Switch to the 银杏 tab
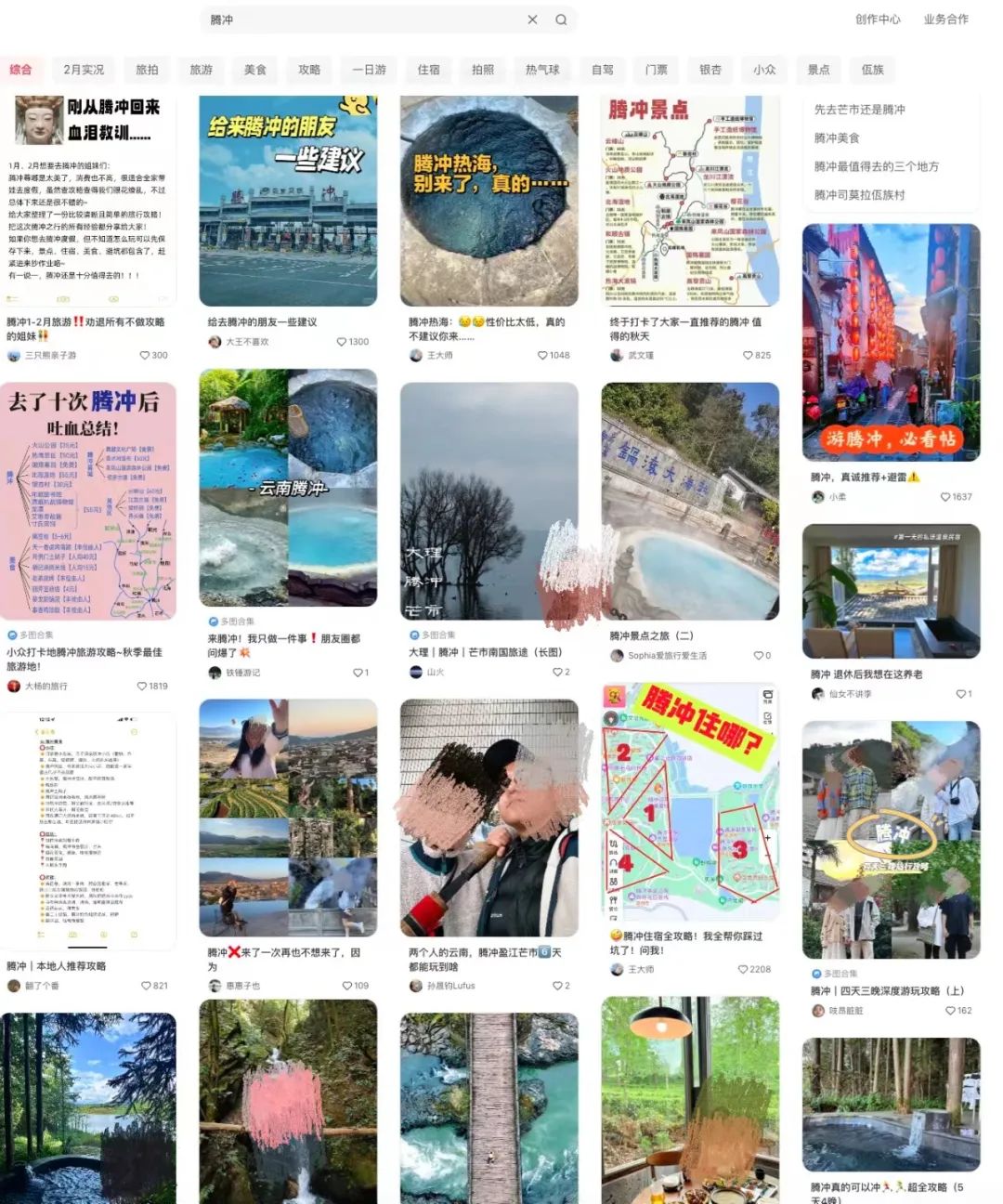Viewport: 1003px width, 1204px height. tap(710, 70)
